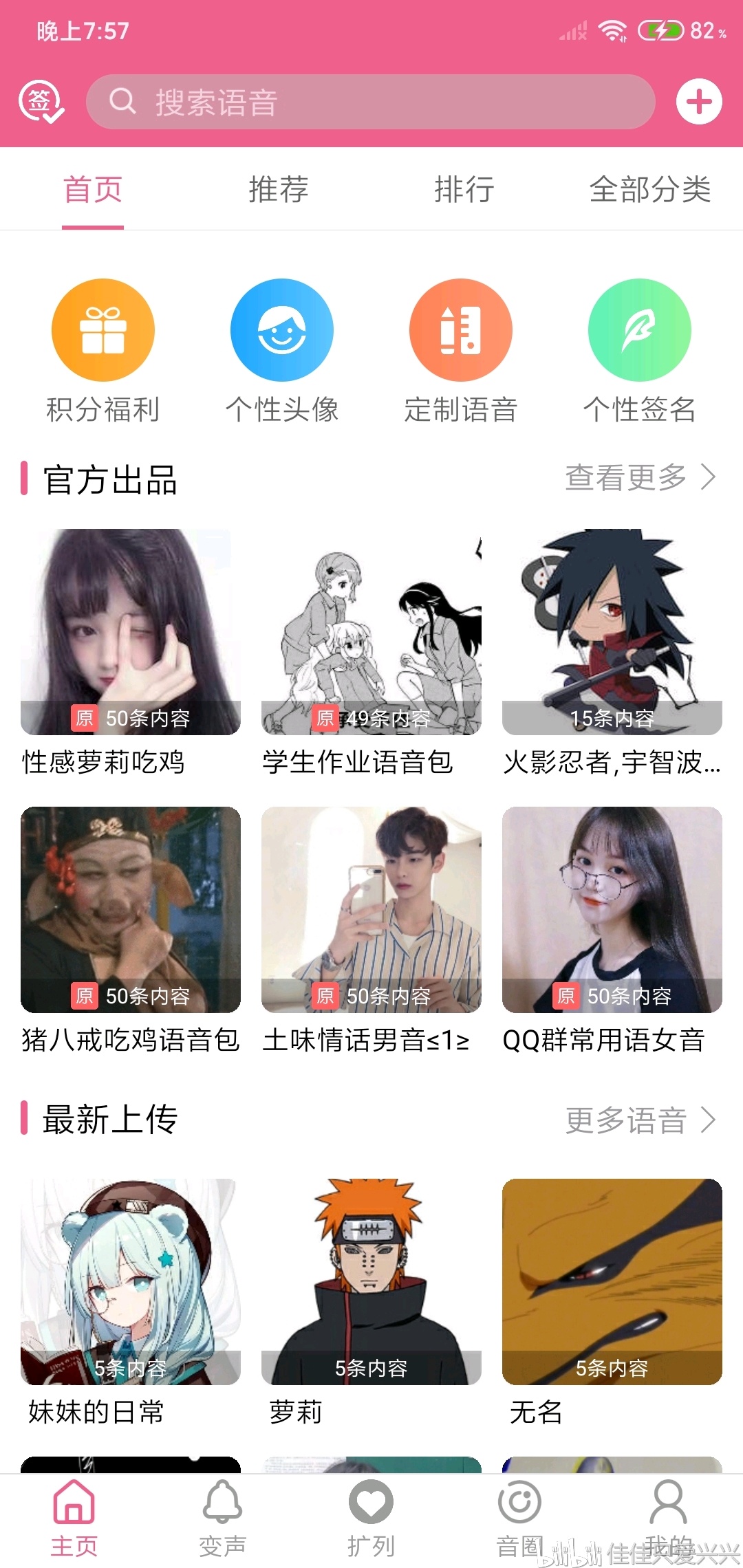This screenshot has width=743, height=1568.
Task: Tap the plus add button
Action: (x=698, y=102)
